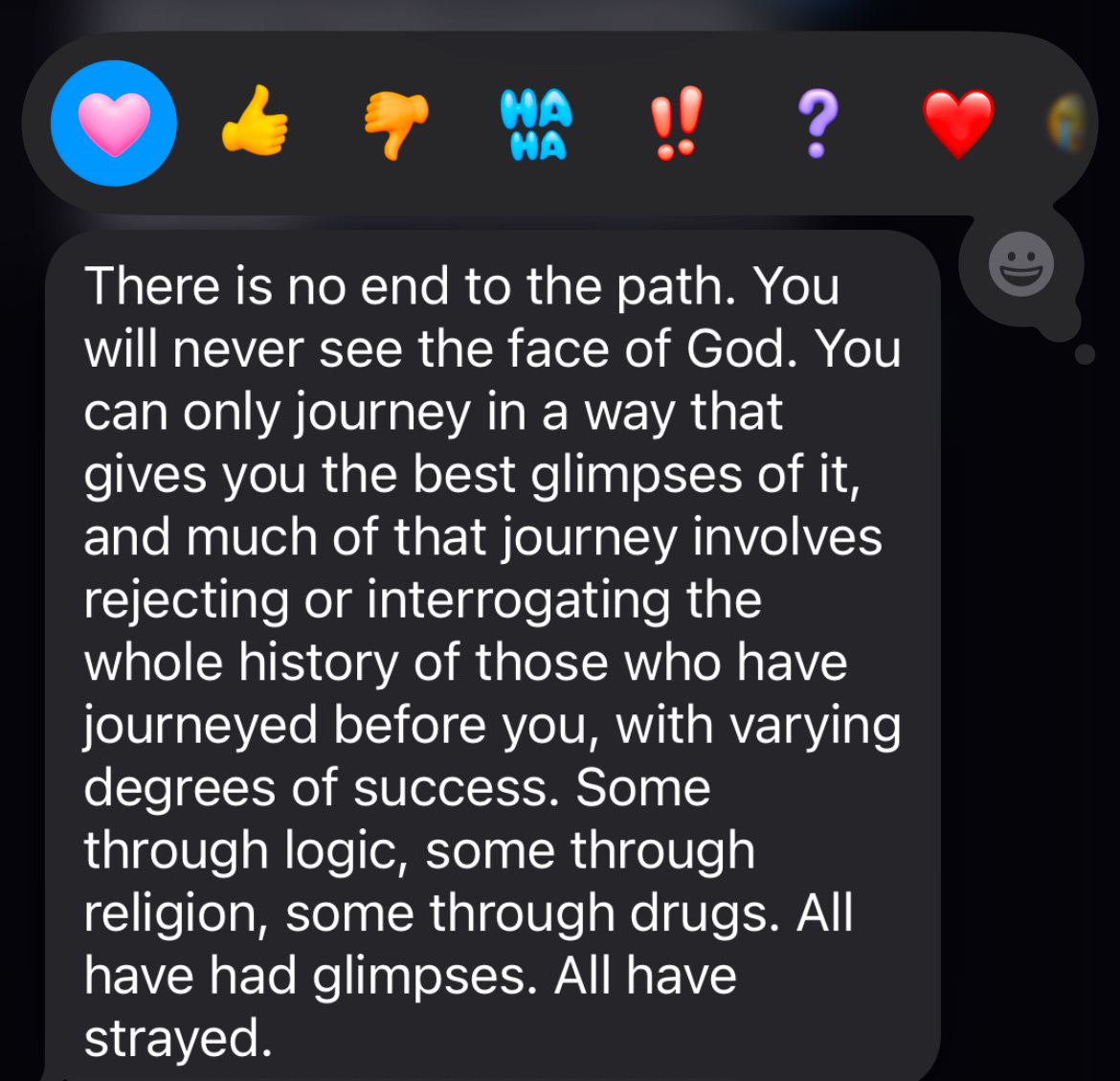This screenshot has width=1120, height=1081.
Task: React with the double exclamation marks
Action: click(676, 122)
